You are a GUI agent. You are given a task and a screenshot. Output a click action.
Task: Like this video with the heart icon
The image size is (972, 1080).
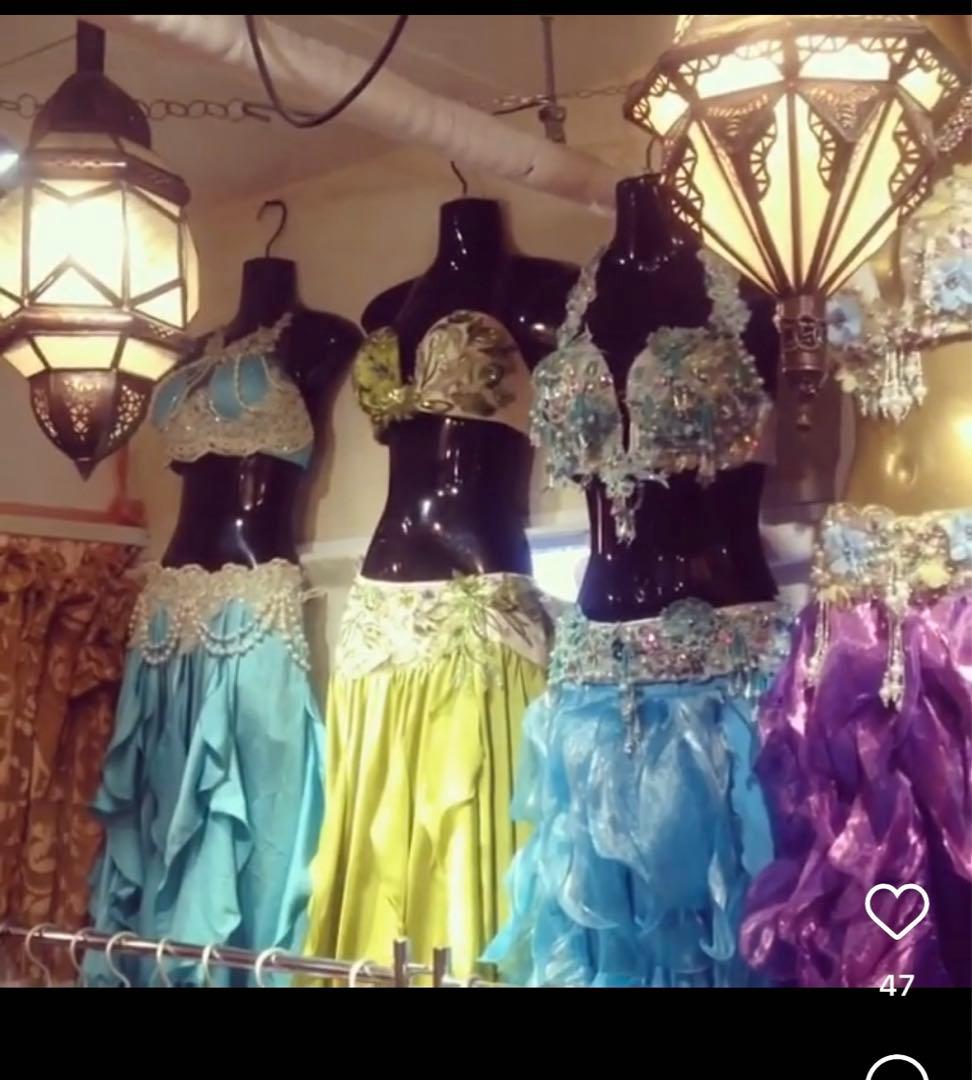click(x=896, y=911)
